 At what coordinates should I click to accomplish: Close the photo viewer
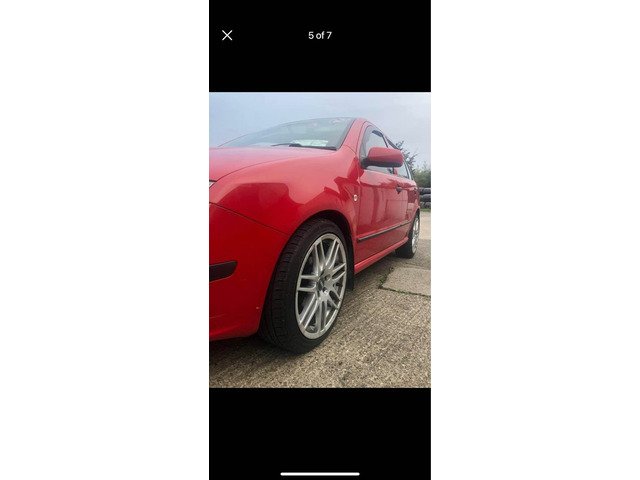point(227,35)
